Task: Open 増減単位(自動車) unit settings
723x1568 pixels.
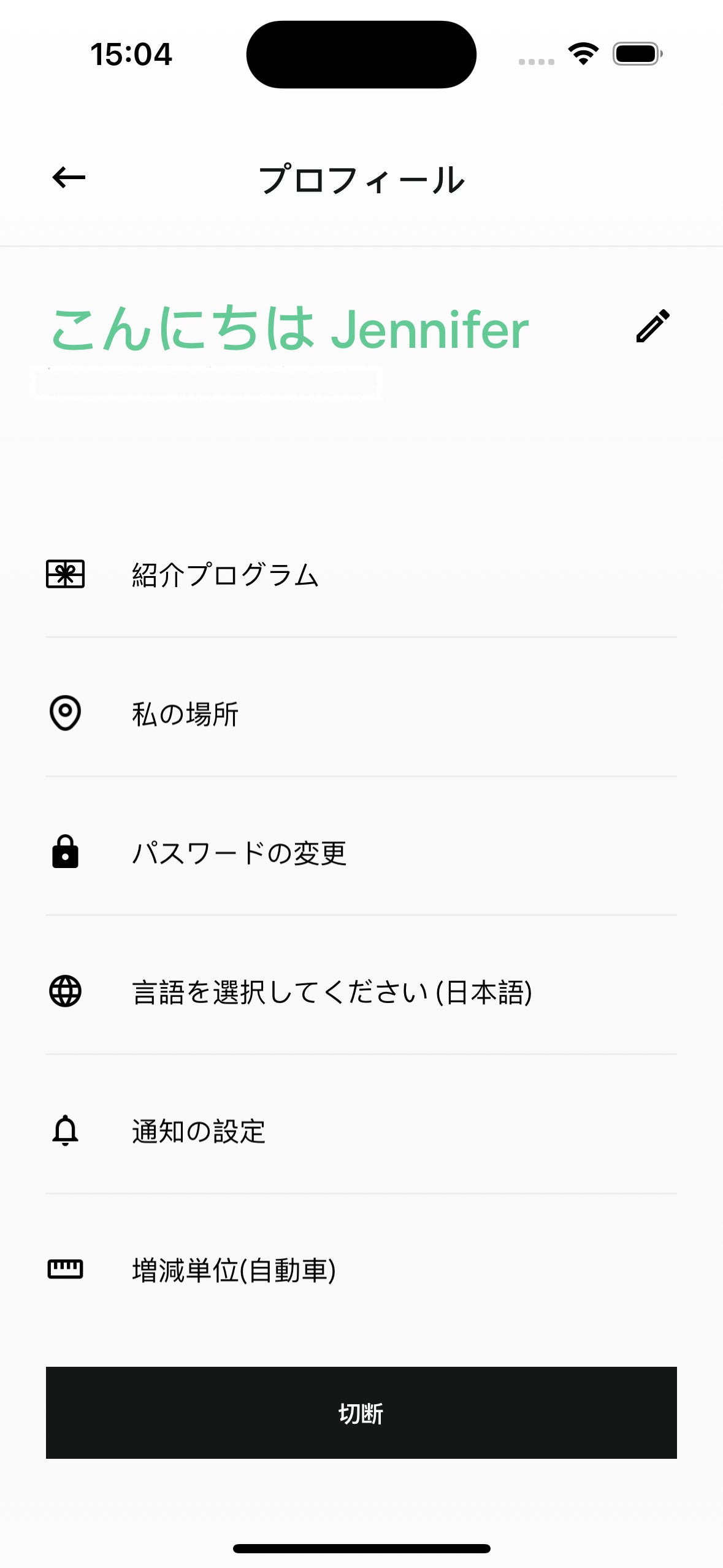Action: [234, 1270]
